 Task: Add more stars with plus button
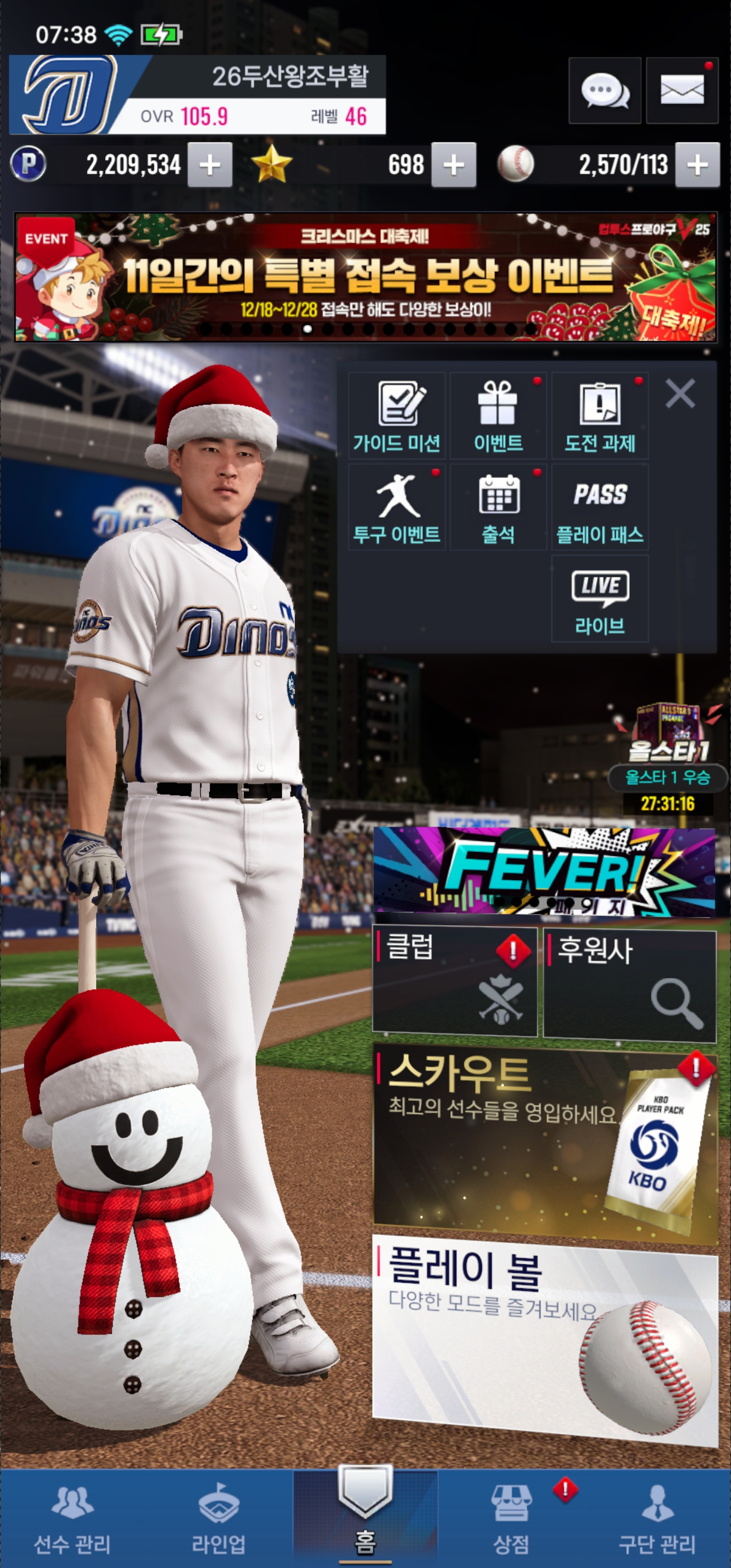454,165
